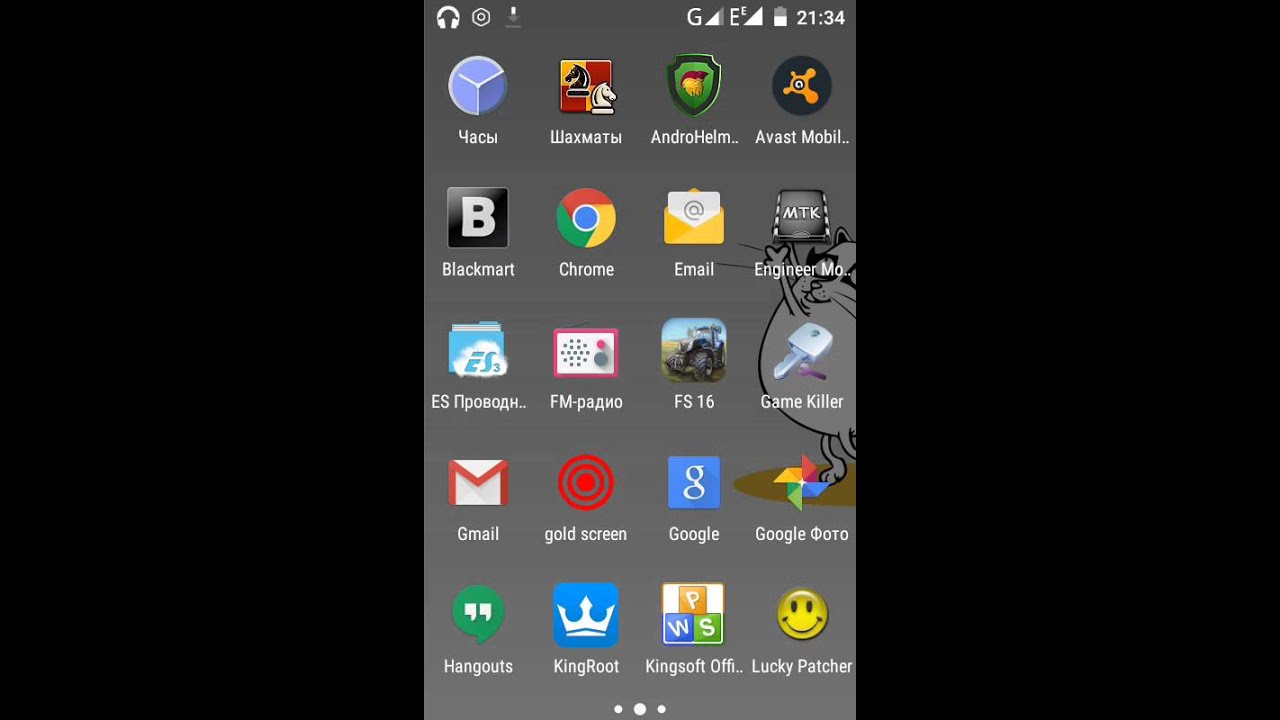The height and width of the screenshot is (720, 1280).
Task: Open the KingRoot app
Action: 586,615
